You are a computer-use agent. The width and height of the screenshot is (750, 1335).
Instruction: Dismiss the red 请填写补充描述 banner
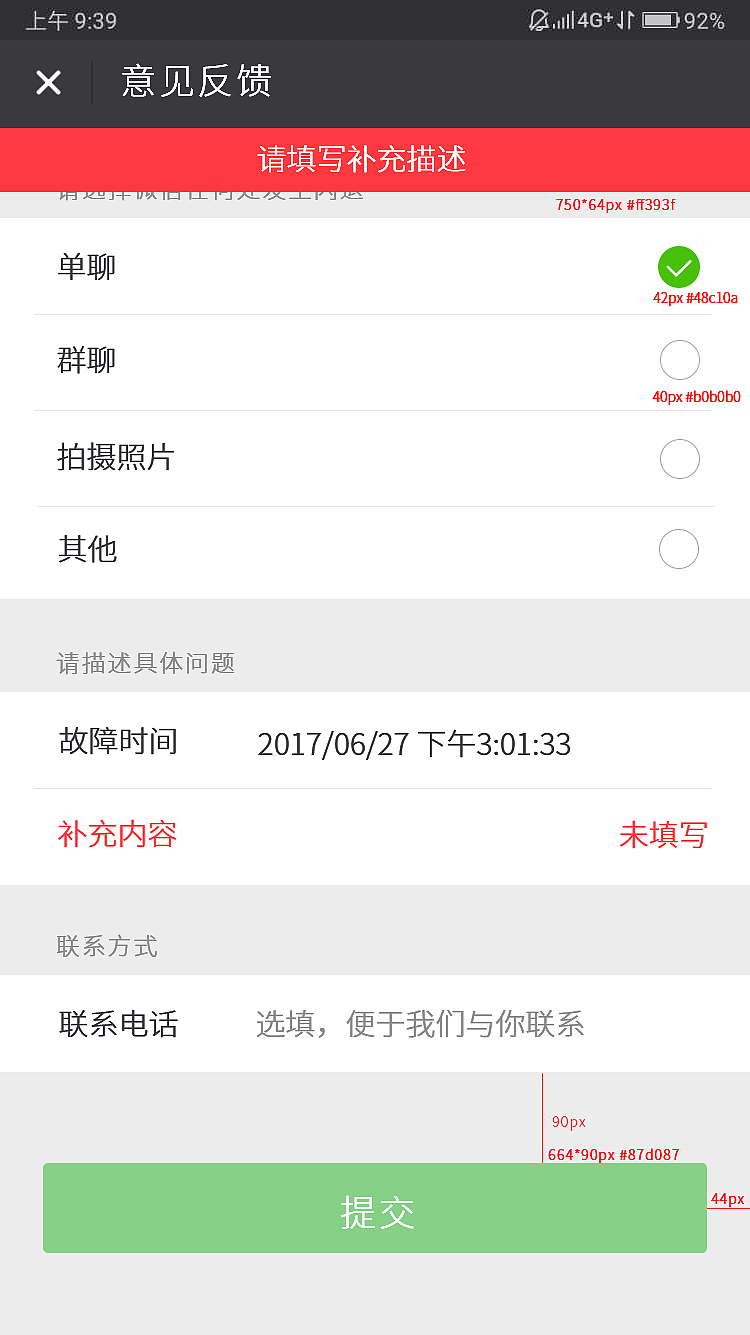pos(375,160)
